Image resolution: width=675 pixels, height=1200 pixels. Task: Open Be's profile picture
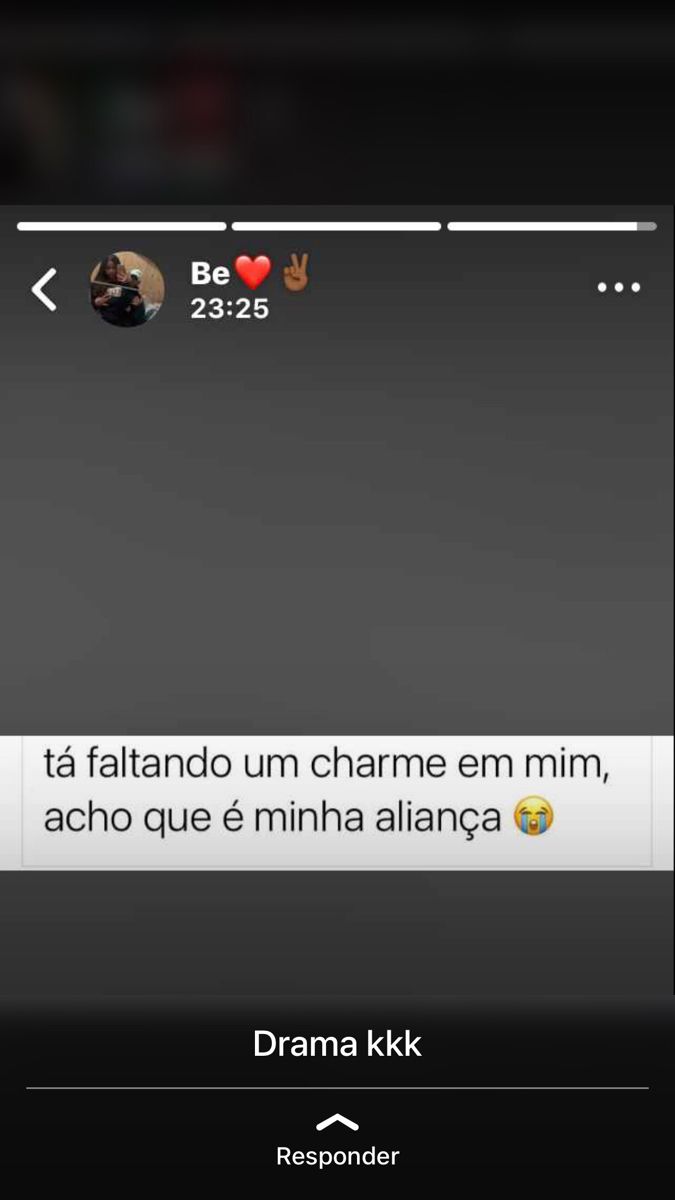click(127, 289)
